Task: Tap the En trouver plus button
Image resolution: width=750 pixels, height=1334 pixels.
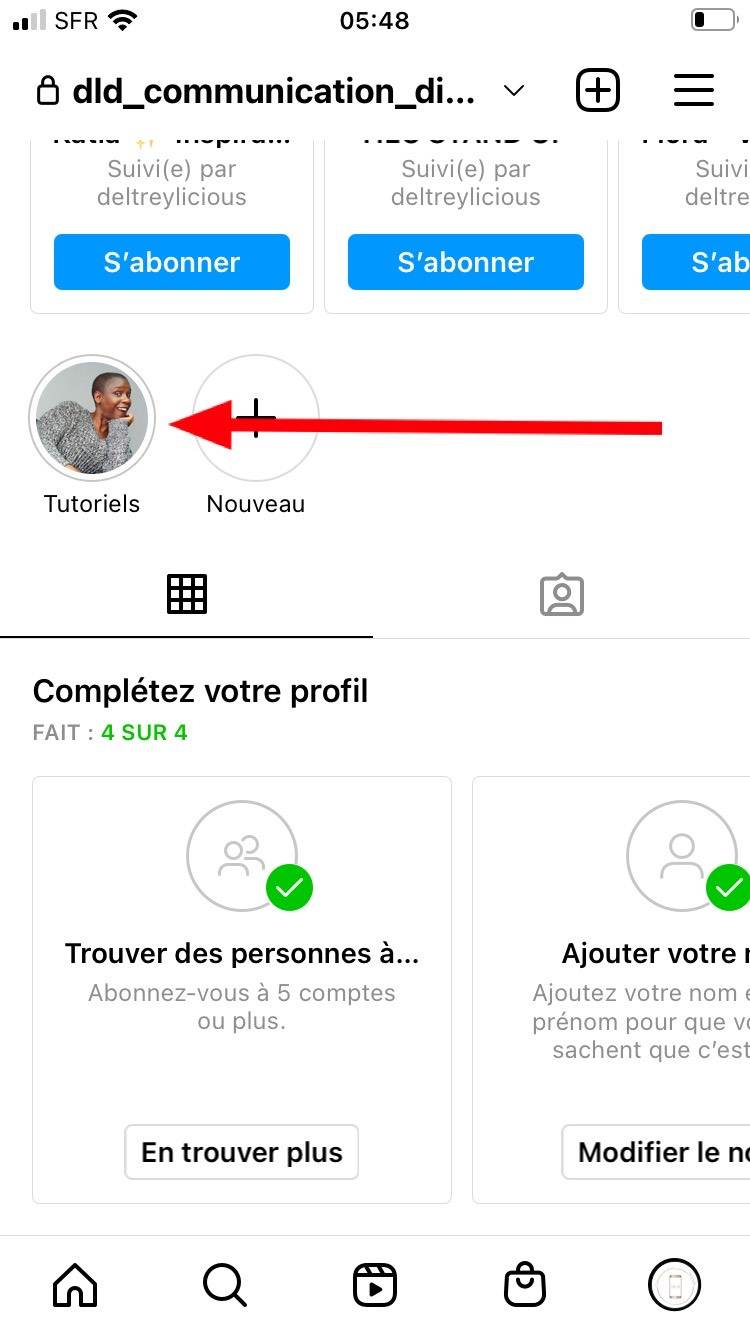Action: pos(241,1152)
